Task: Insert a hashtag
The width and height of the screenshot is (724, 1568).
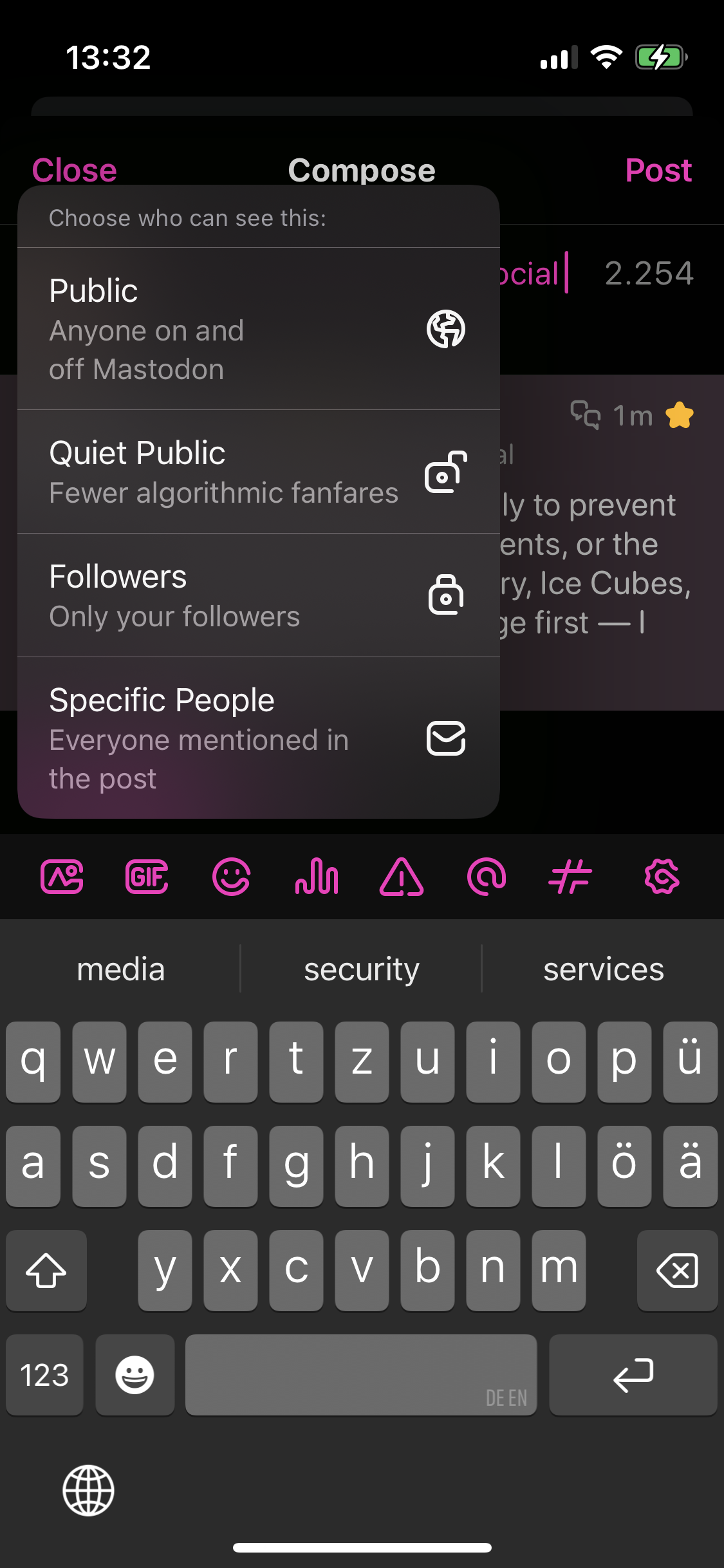Action: coord(570,877)
